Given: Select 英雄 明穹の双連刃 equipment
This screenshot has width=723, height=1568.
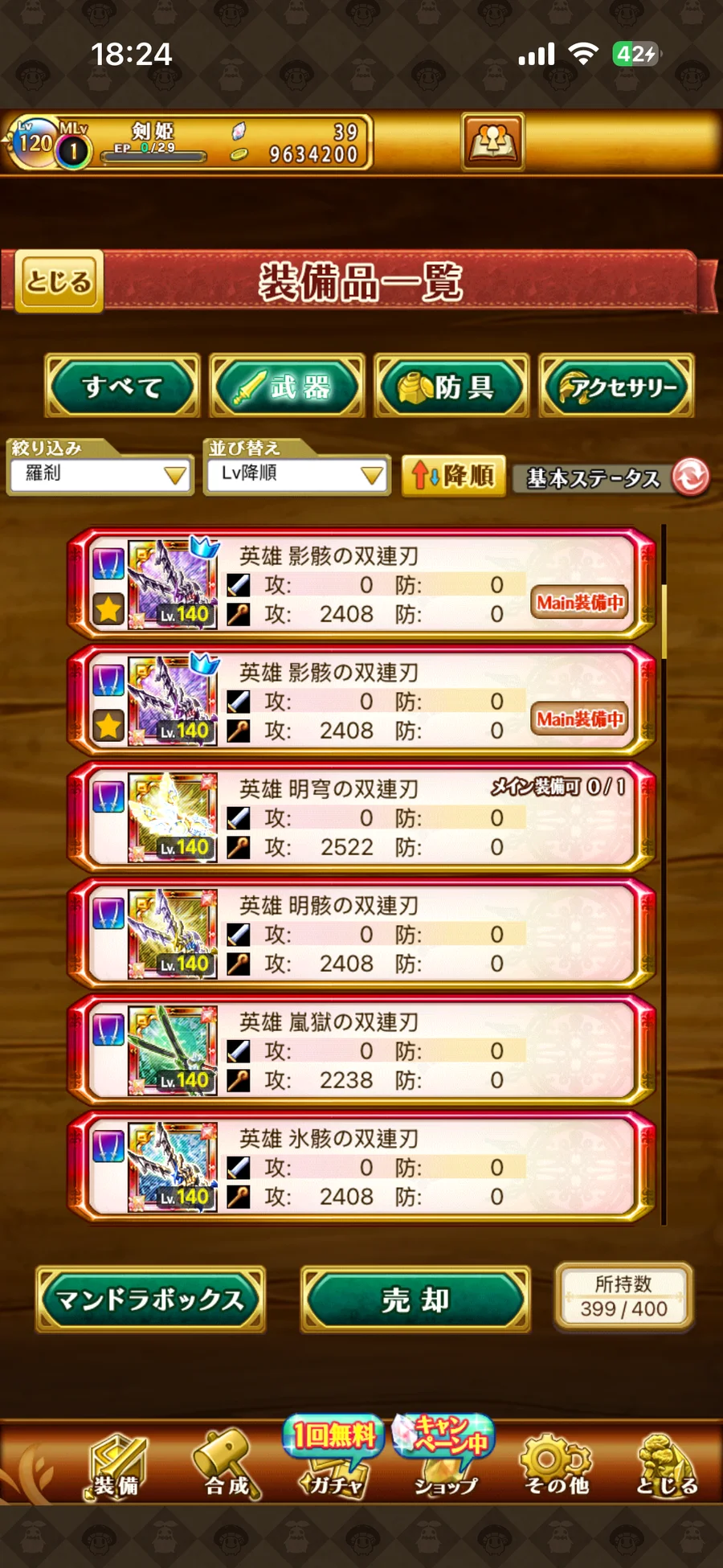Looking at the screenshot, I should pyautogui.click(x=361, y=817).
